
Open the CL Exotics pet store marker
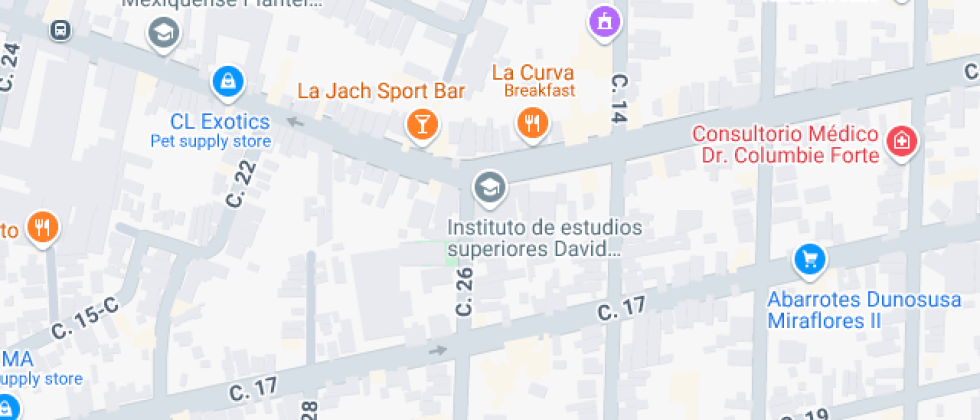point(229,81)
